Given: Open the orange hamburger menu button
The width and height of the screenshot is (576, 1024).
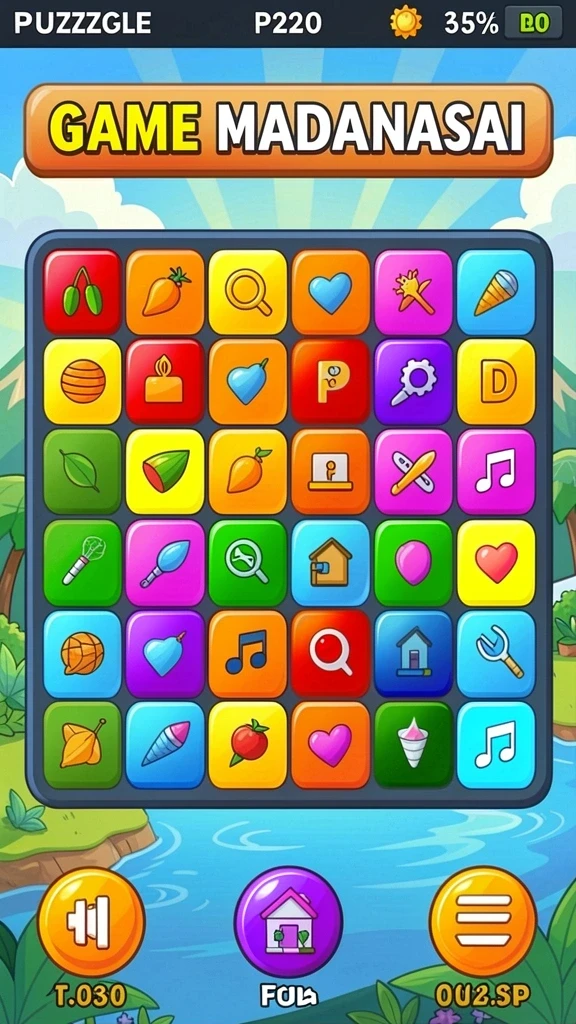Looking at the screenshot, I should [x=483, y=921].
